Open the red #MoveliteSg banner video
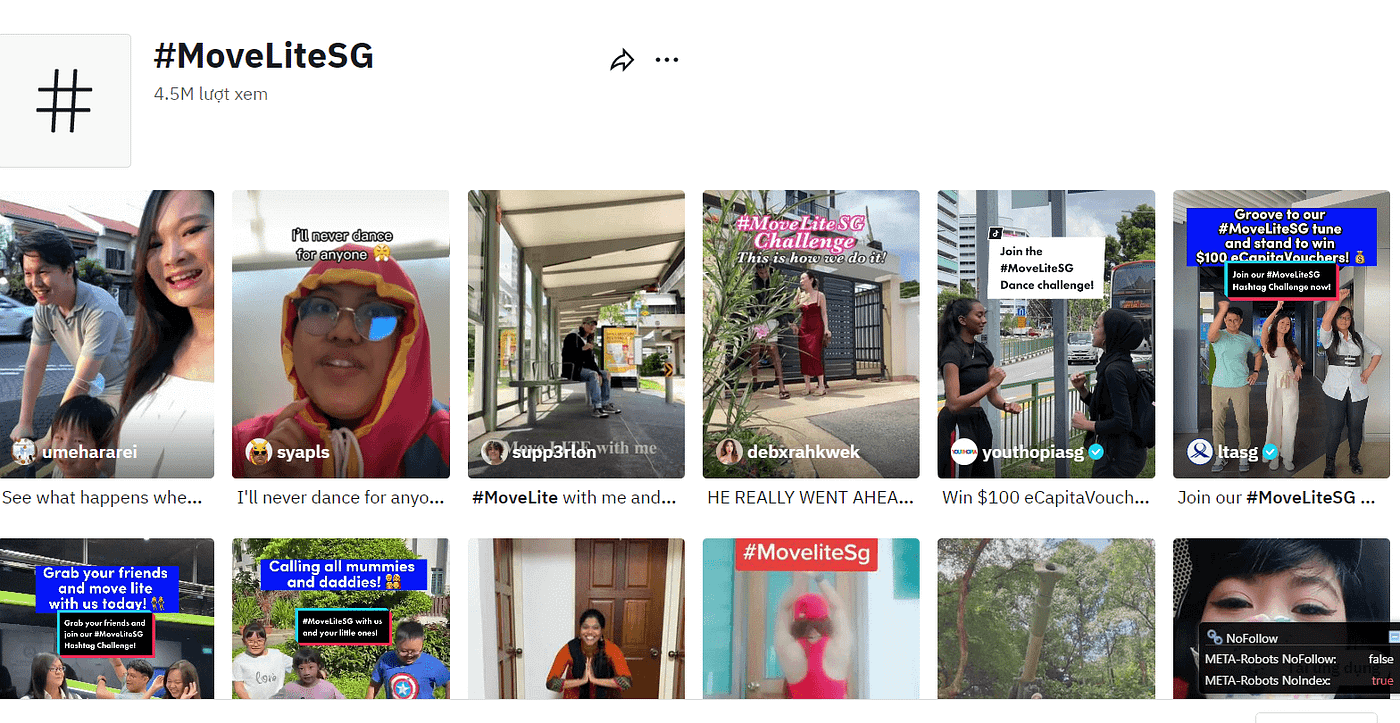 click(x=810, y=618)
